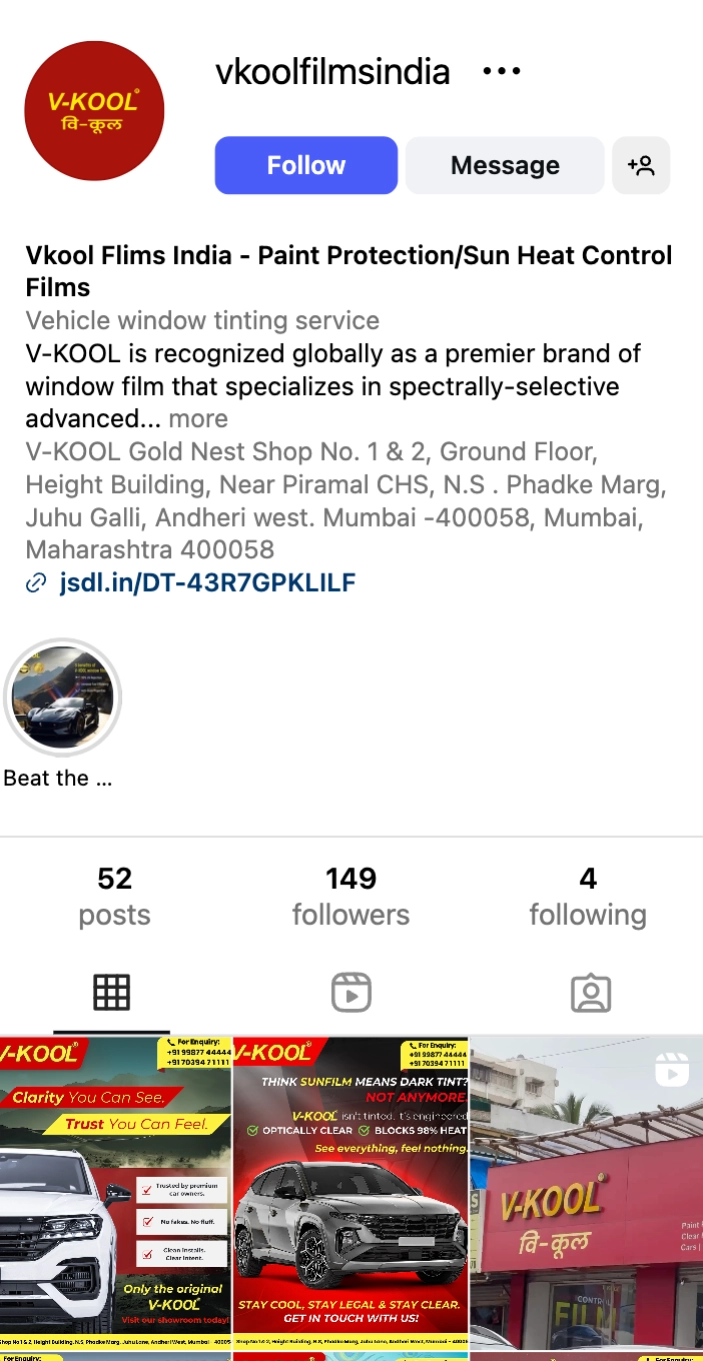Open suggested accounts via add-person icon
Viewport: 703px width, 1361px height.
[x=641, y=165]
